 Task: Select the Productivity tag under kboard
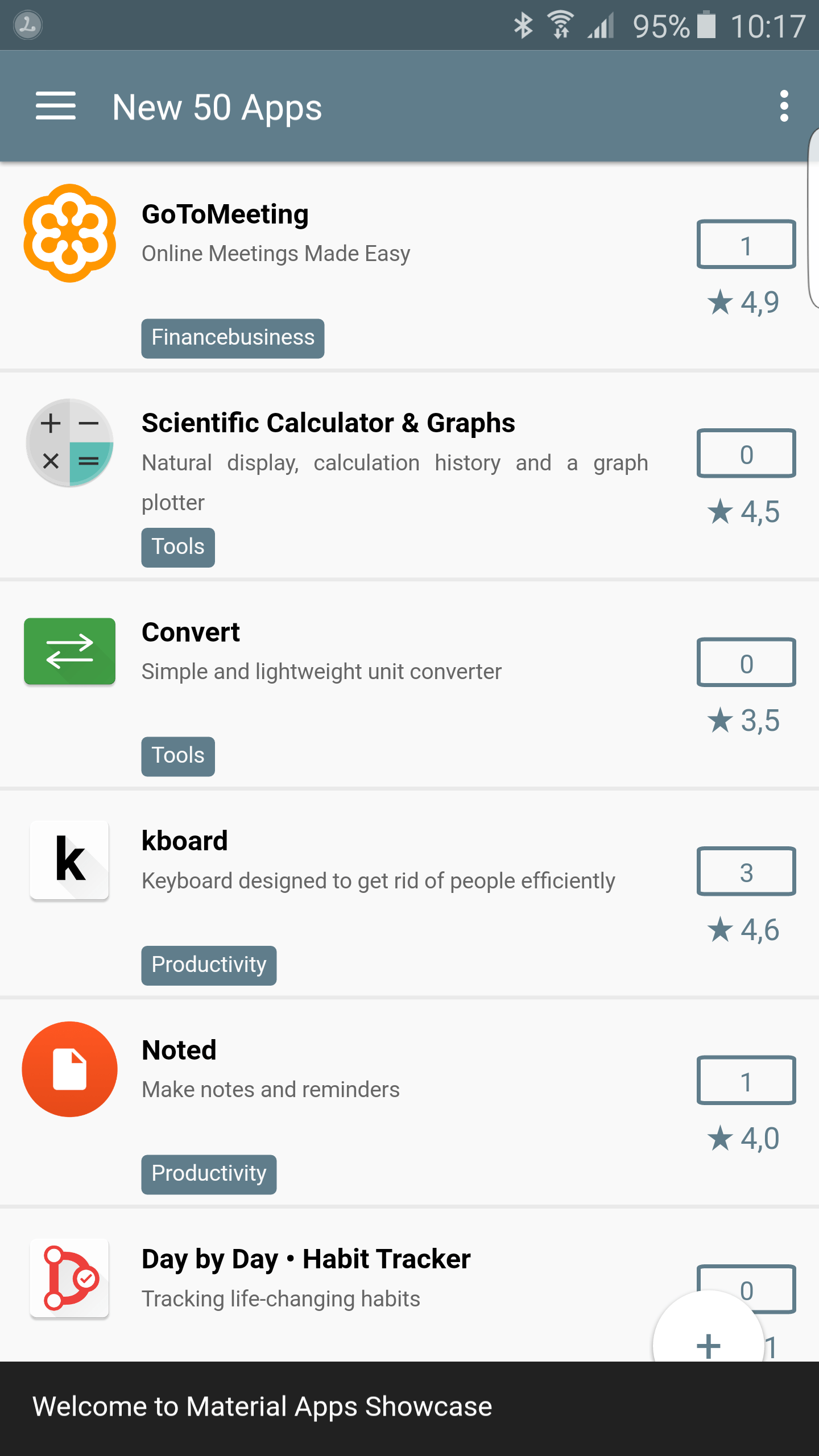(208, 965)
